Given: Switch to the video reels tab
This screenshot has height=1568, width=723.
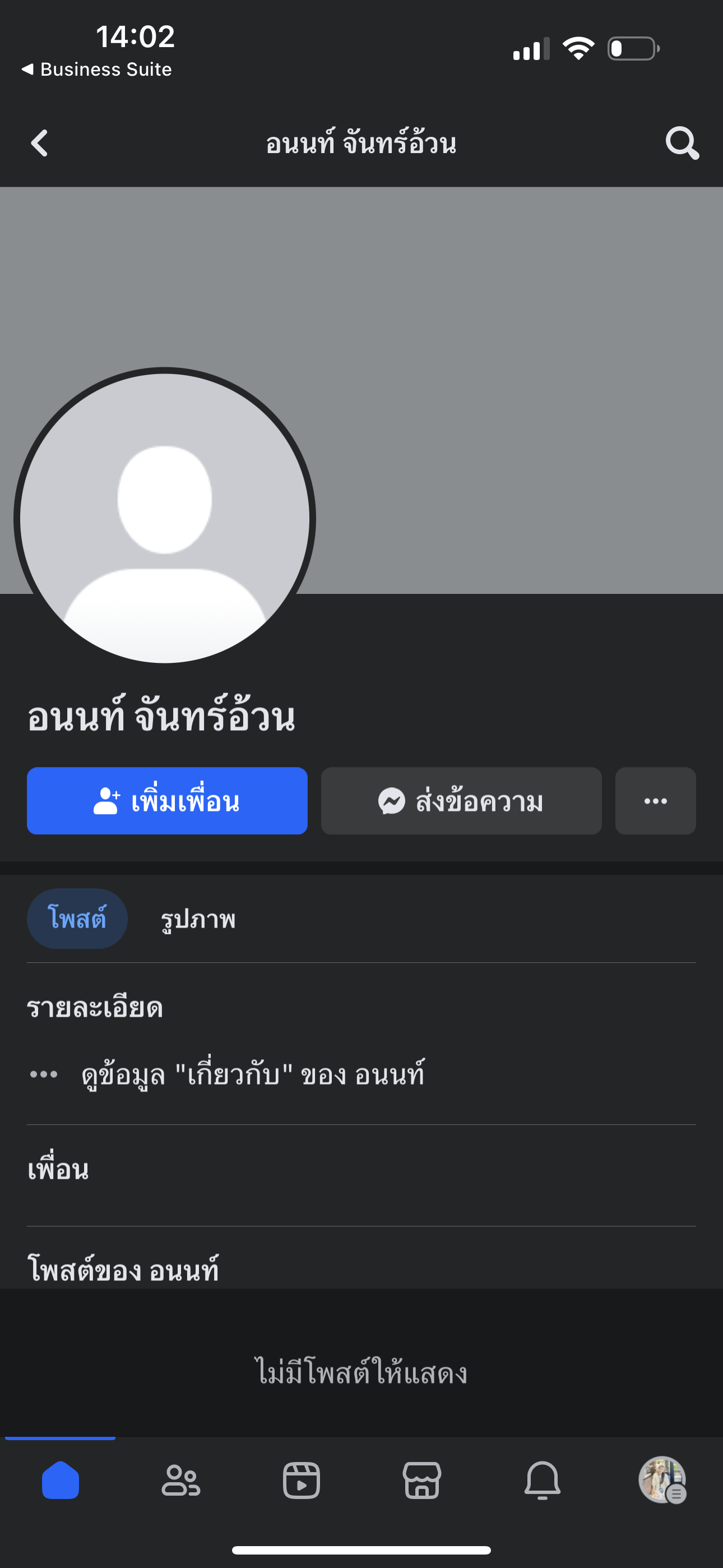Looking at the screenshot, I should pos(302,1480).
